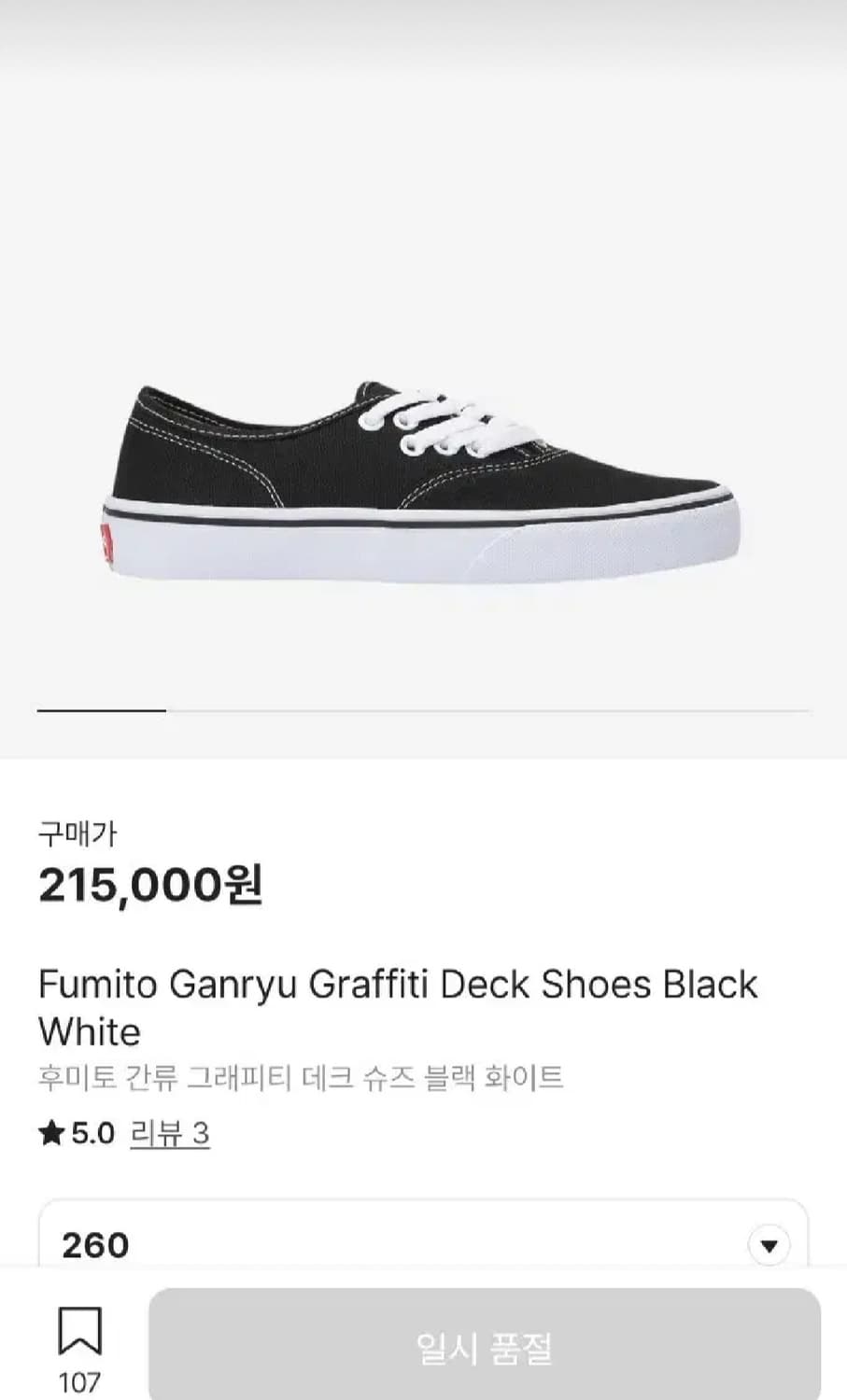Click the bookmark icon above the 107 count
847x1400 pixels.
coord(79,1333)
